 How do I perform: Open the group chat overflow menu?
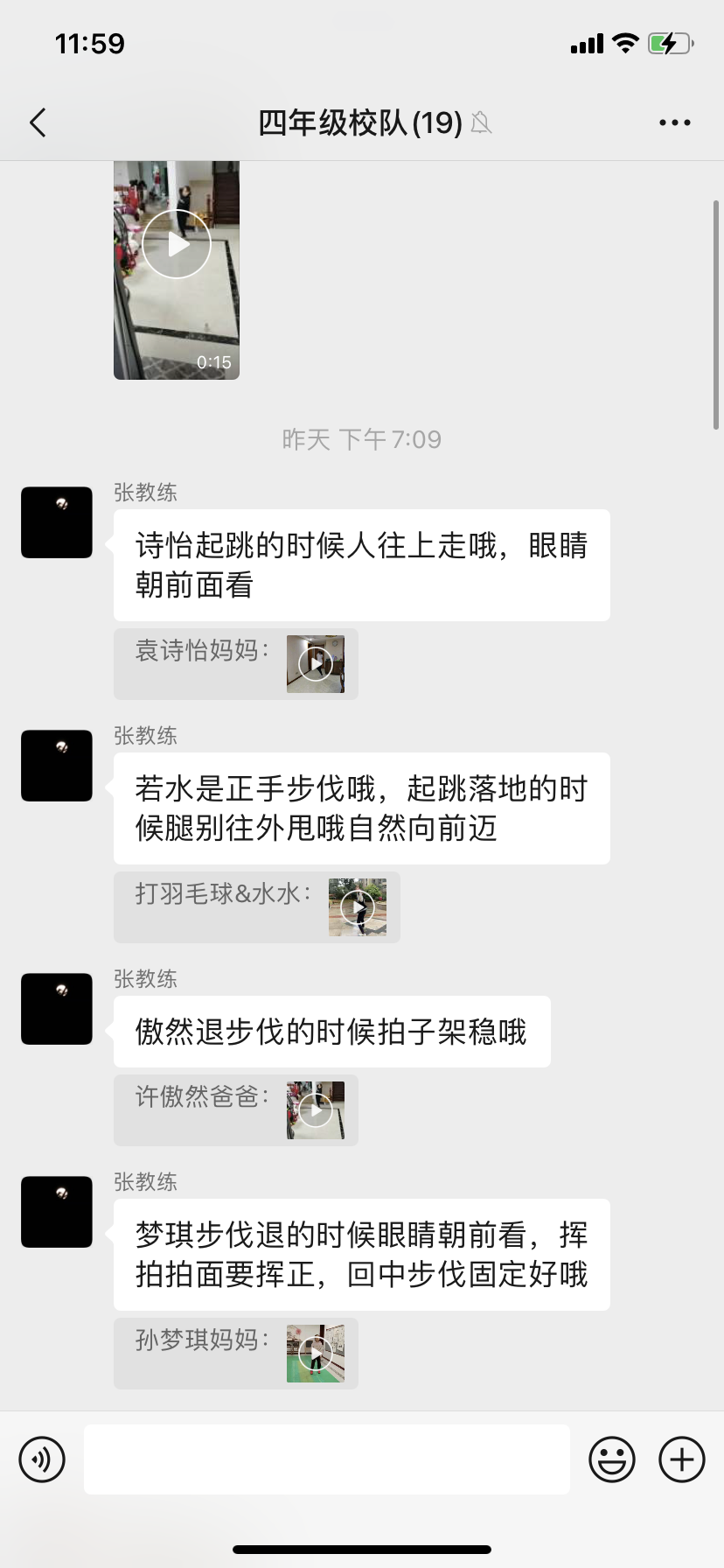[x=674, y=123]
